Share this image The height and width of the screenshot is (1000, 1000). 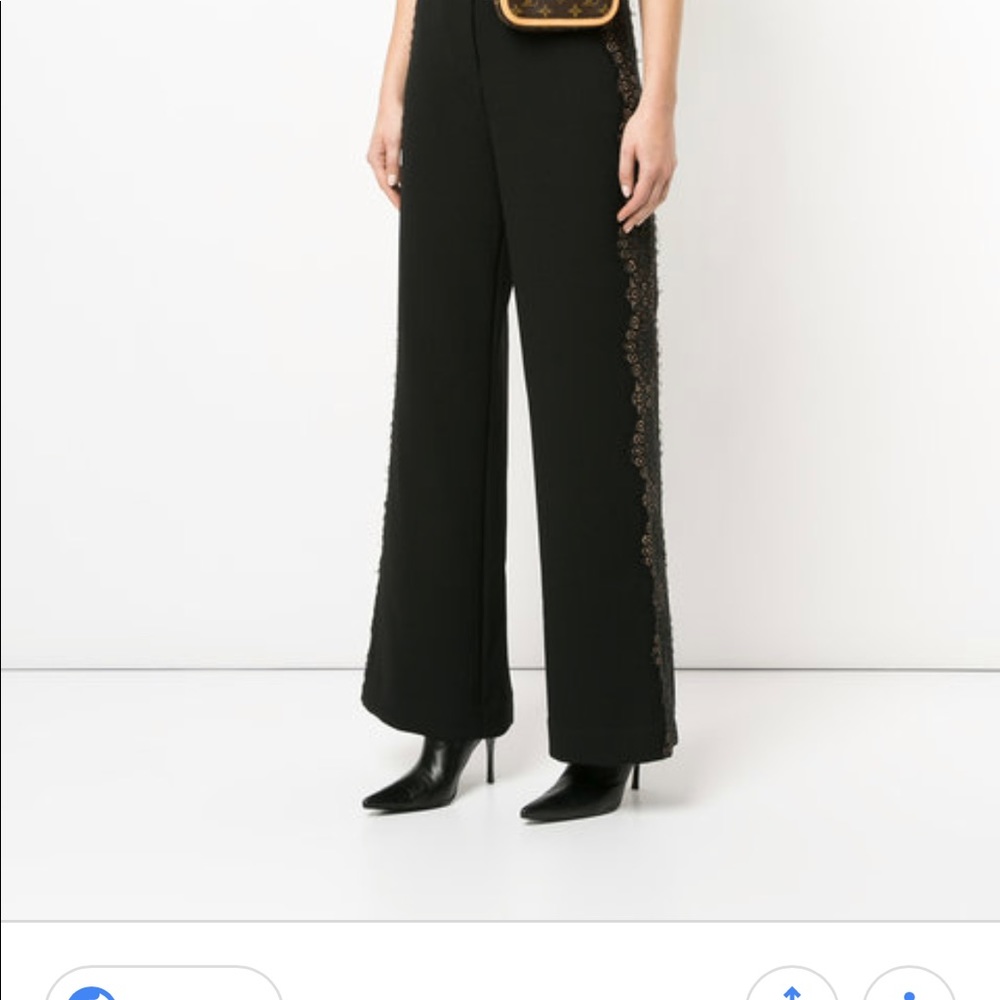point(792,987)
